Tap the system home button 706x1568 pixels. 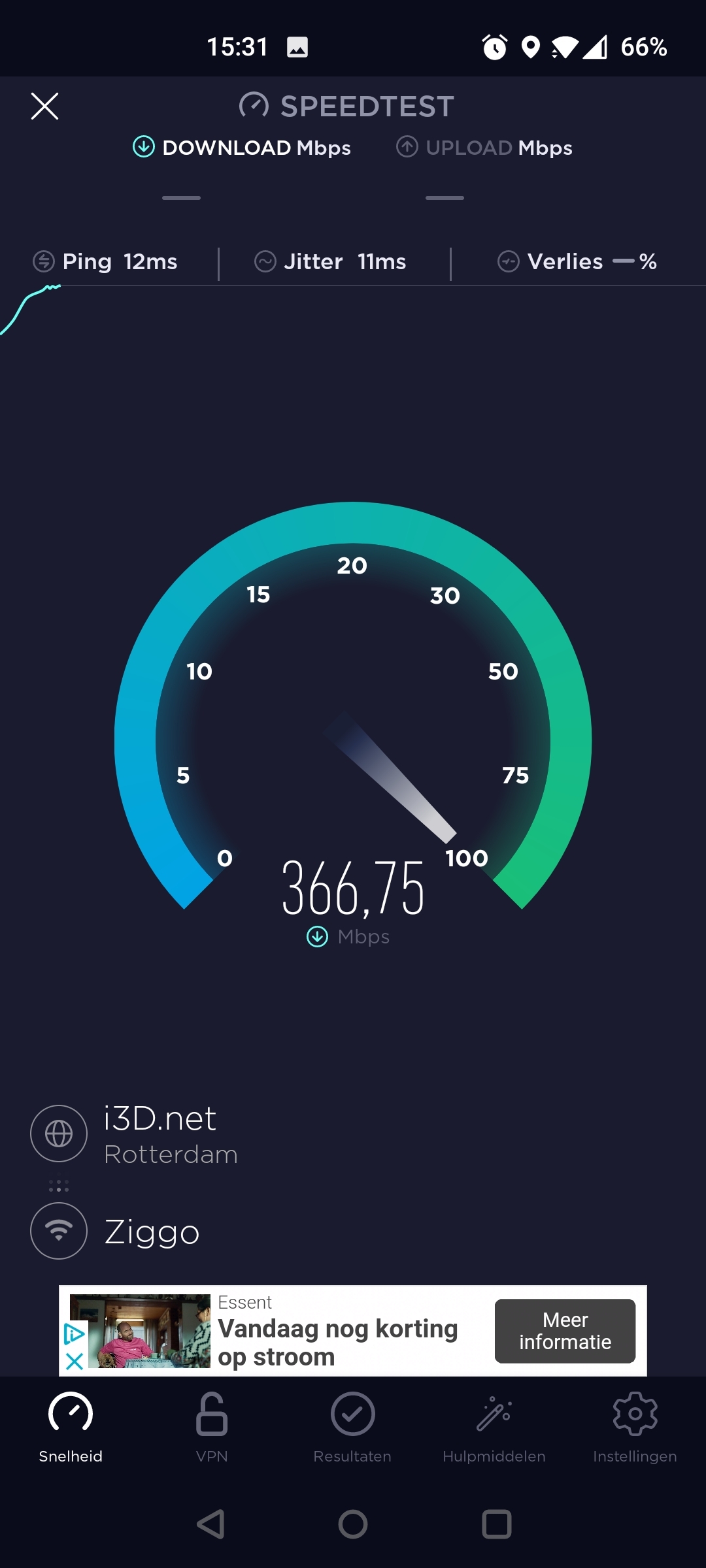pos(353,1524)
